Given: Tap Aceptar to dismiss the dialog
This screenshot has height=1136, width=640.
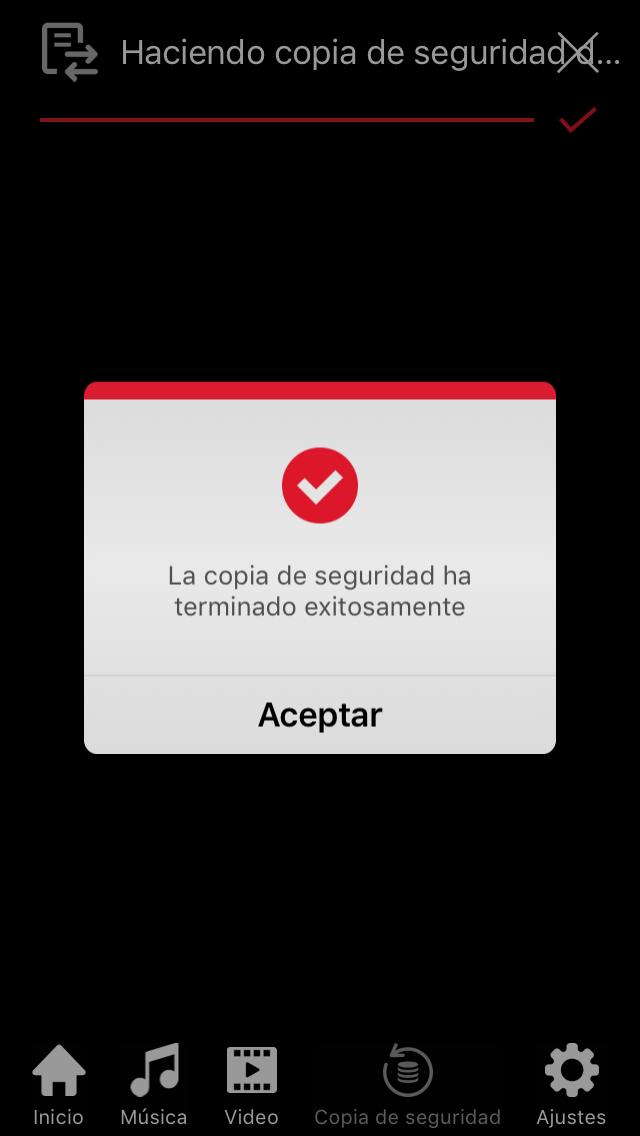Looking at the screenshot, I should pos(320,715).
